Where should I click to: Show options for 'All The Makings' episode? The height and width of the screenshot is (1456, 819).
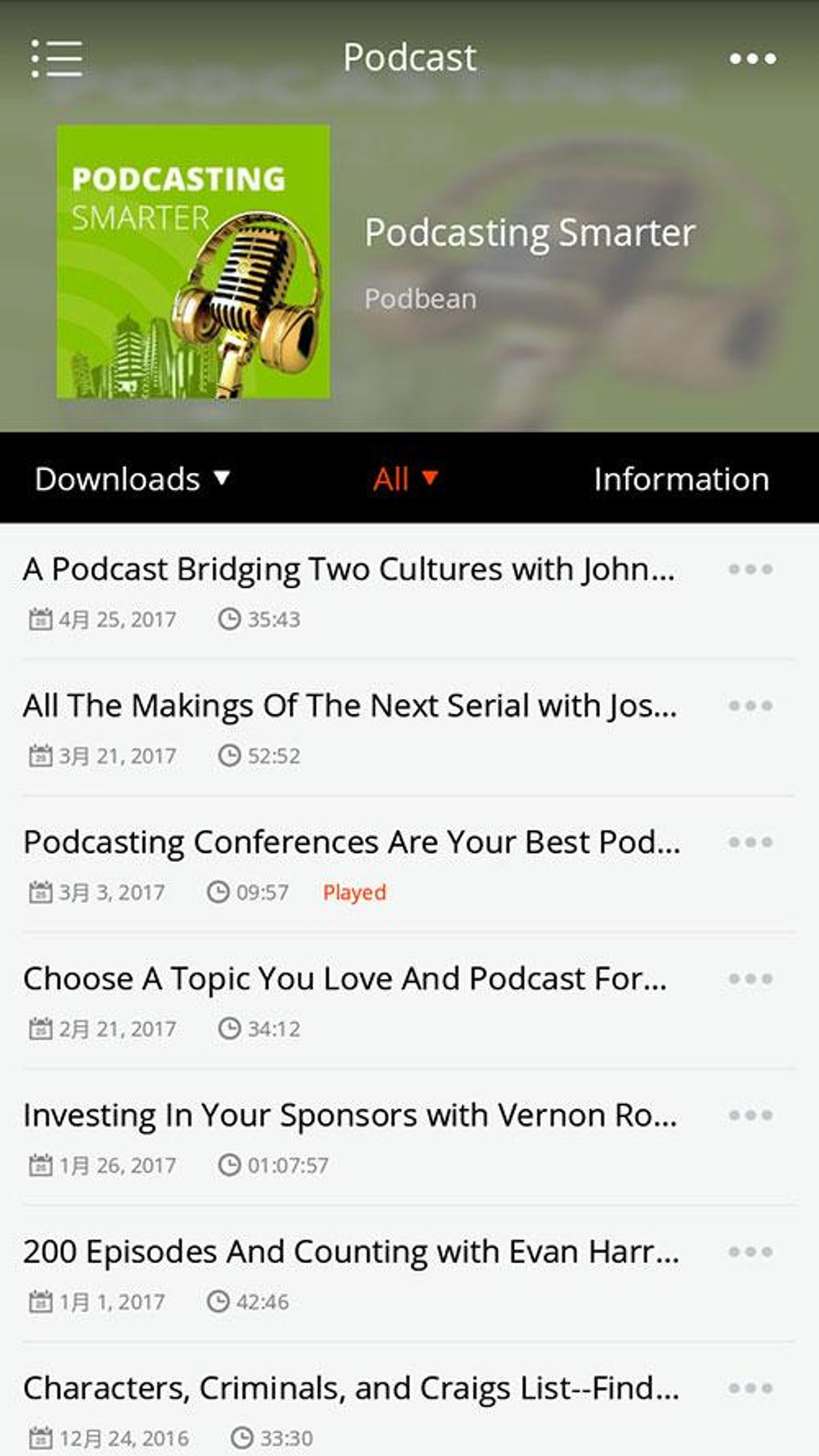tap(751, 706)
